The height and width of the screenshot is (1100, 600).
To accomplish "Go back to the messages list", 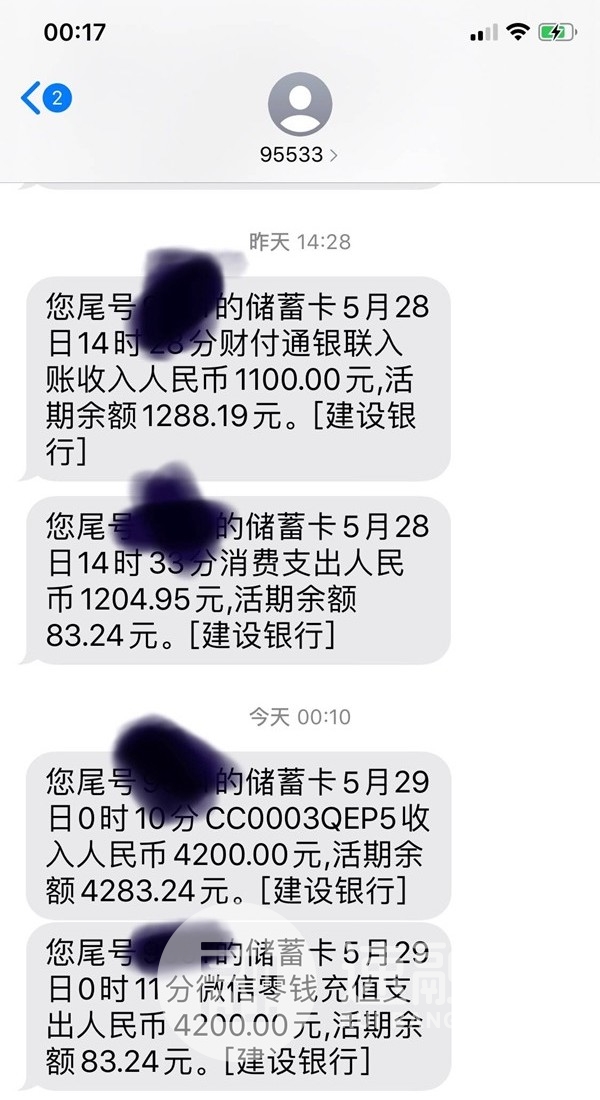I will tap(46, 98).
